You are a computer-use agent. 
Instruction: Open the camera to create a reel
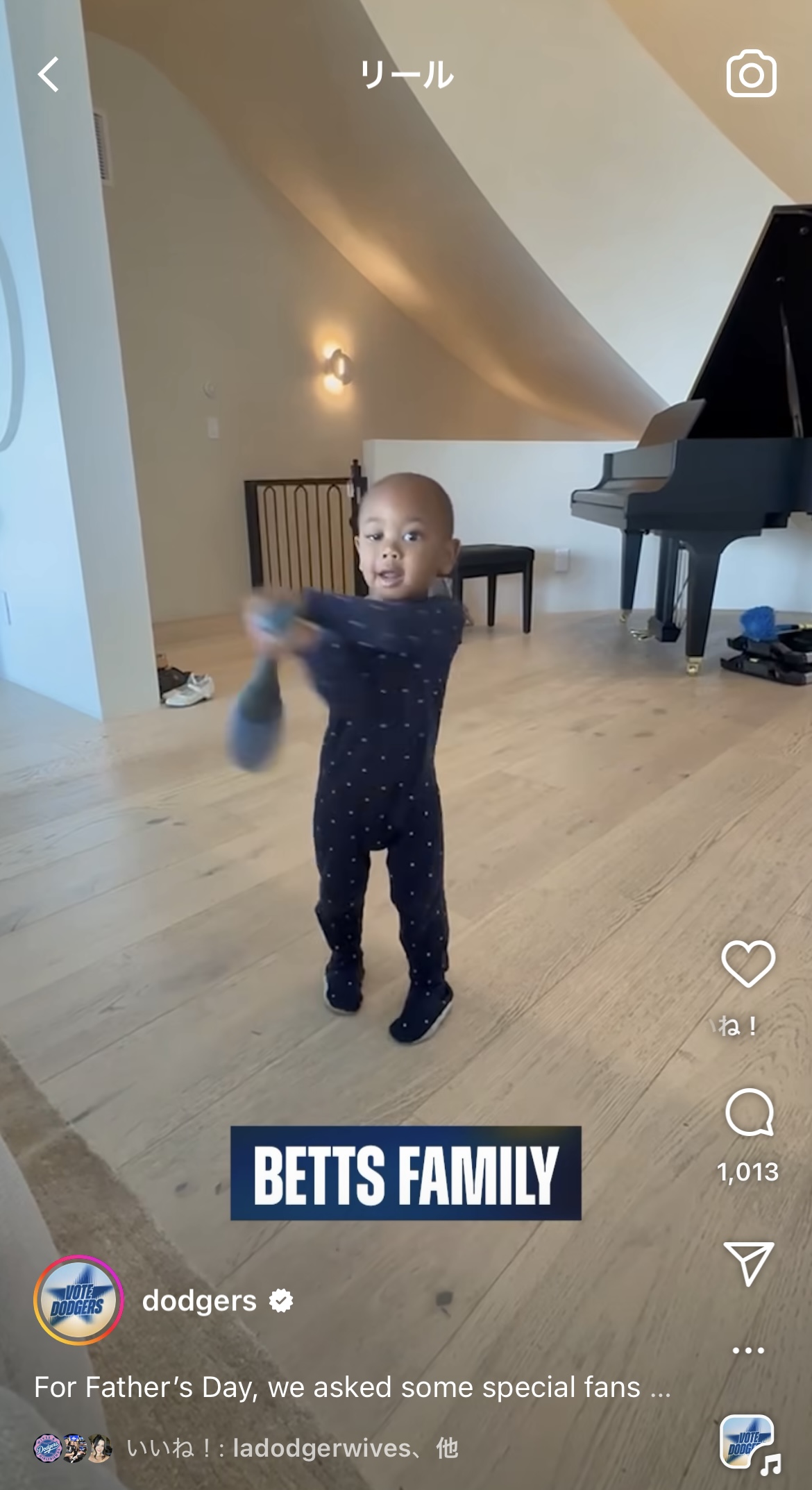[x=751, y=74]
